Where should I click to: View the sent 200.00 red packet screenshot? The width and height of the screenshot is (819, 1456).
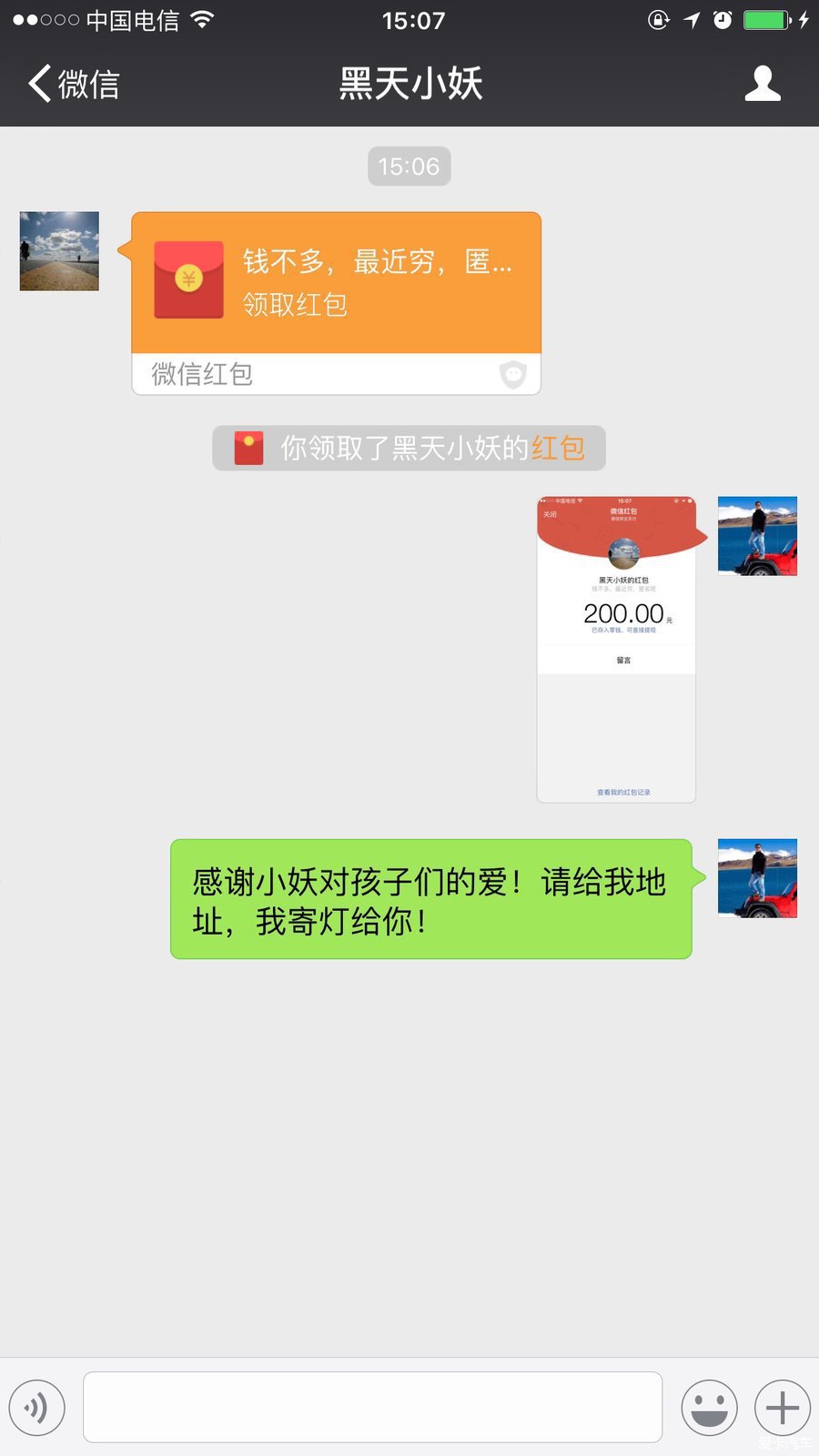tap(616, 649)
